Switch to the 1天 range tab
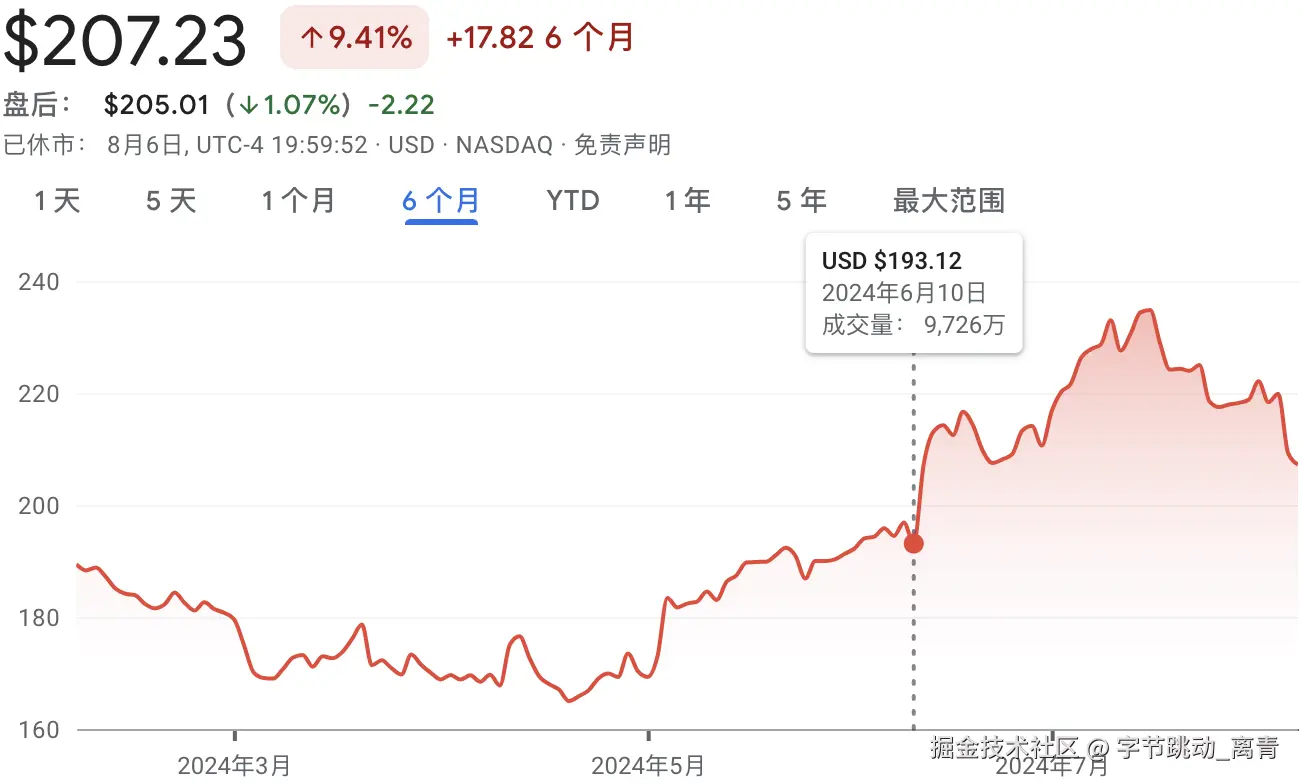This screenshot has height=784, width=1302. click(57, 201)
